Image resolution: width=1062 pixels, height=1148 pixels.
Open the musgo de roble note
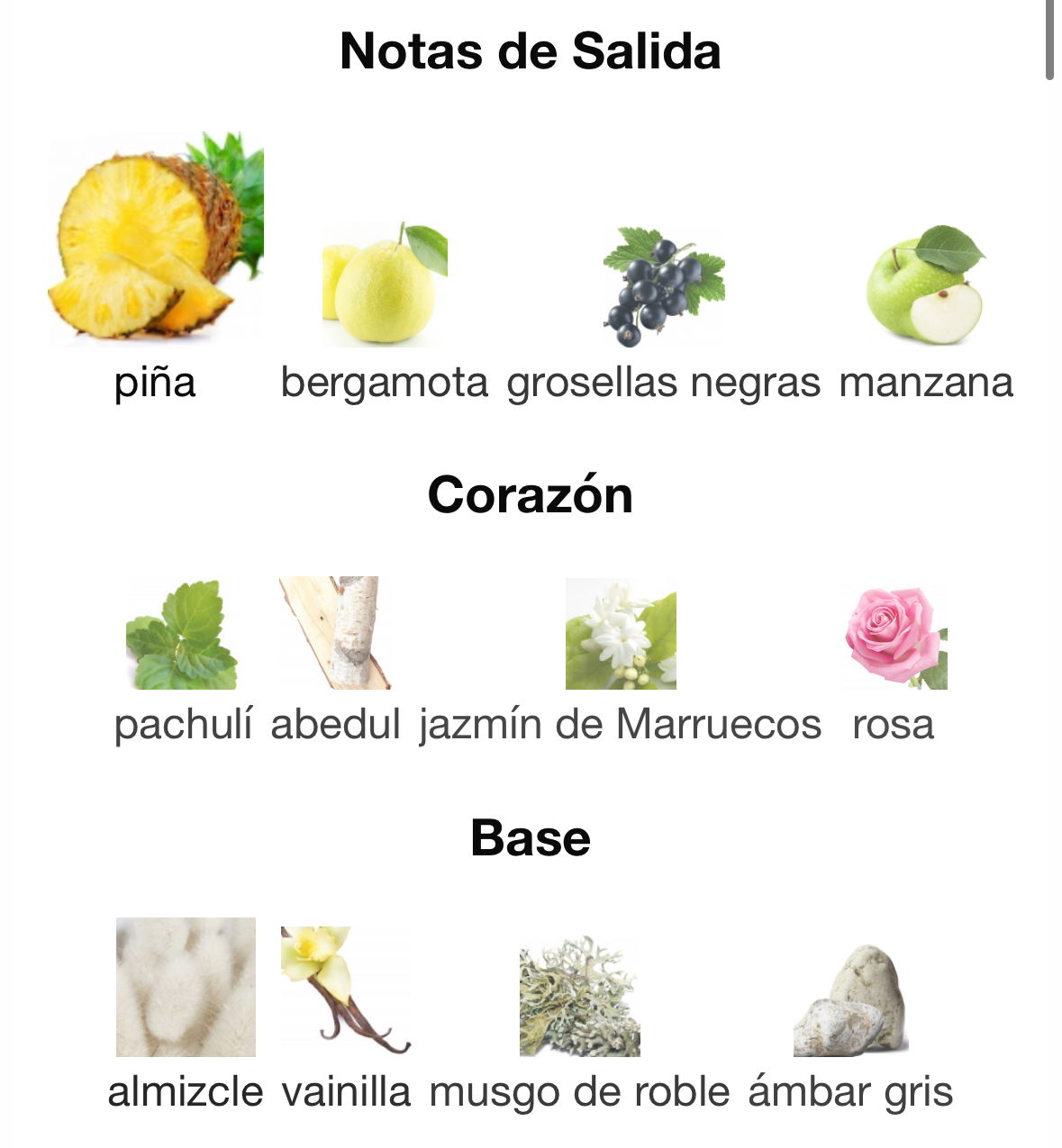(x=579, y=996)
